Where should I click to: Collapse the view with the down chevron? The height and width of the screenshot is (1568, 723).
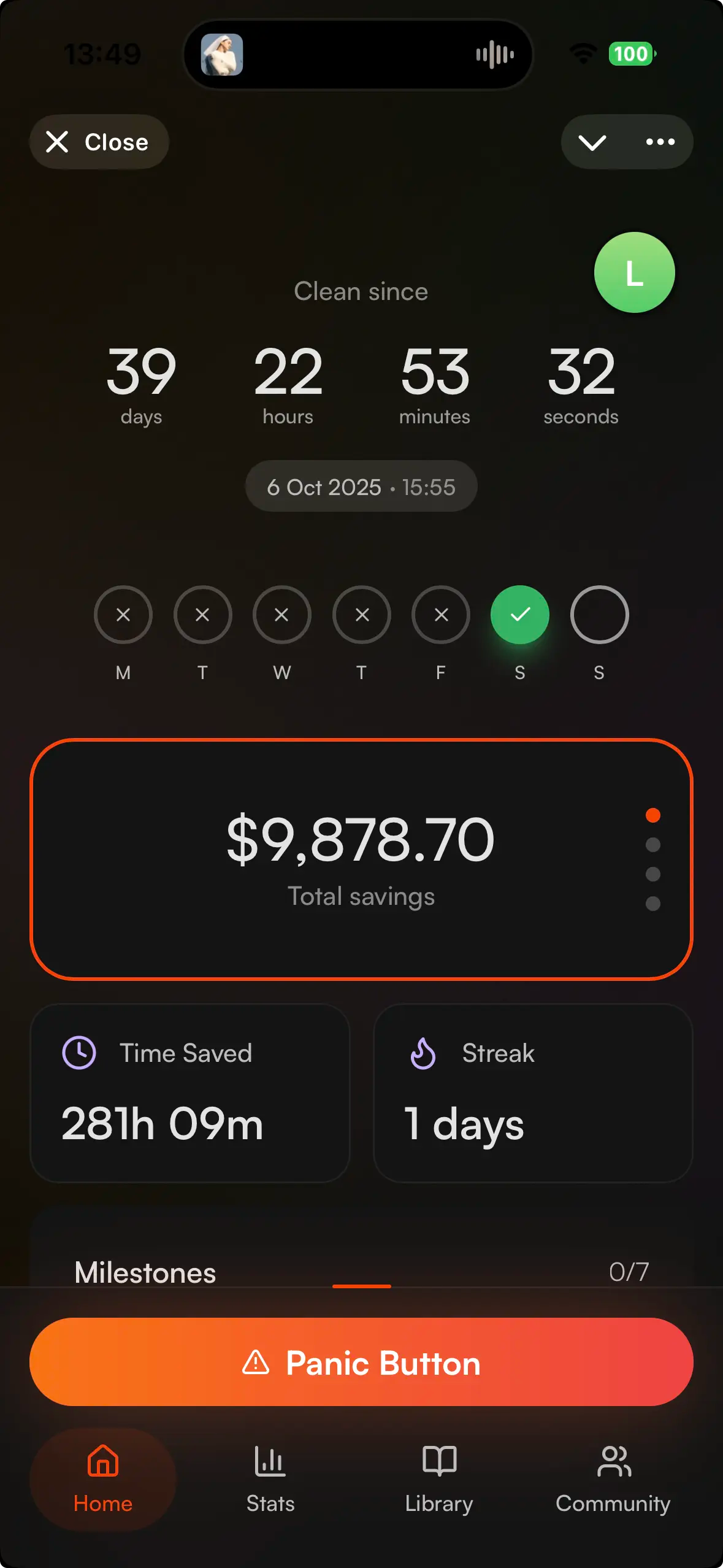pyautogui.click(x=592, y=142)
